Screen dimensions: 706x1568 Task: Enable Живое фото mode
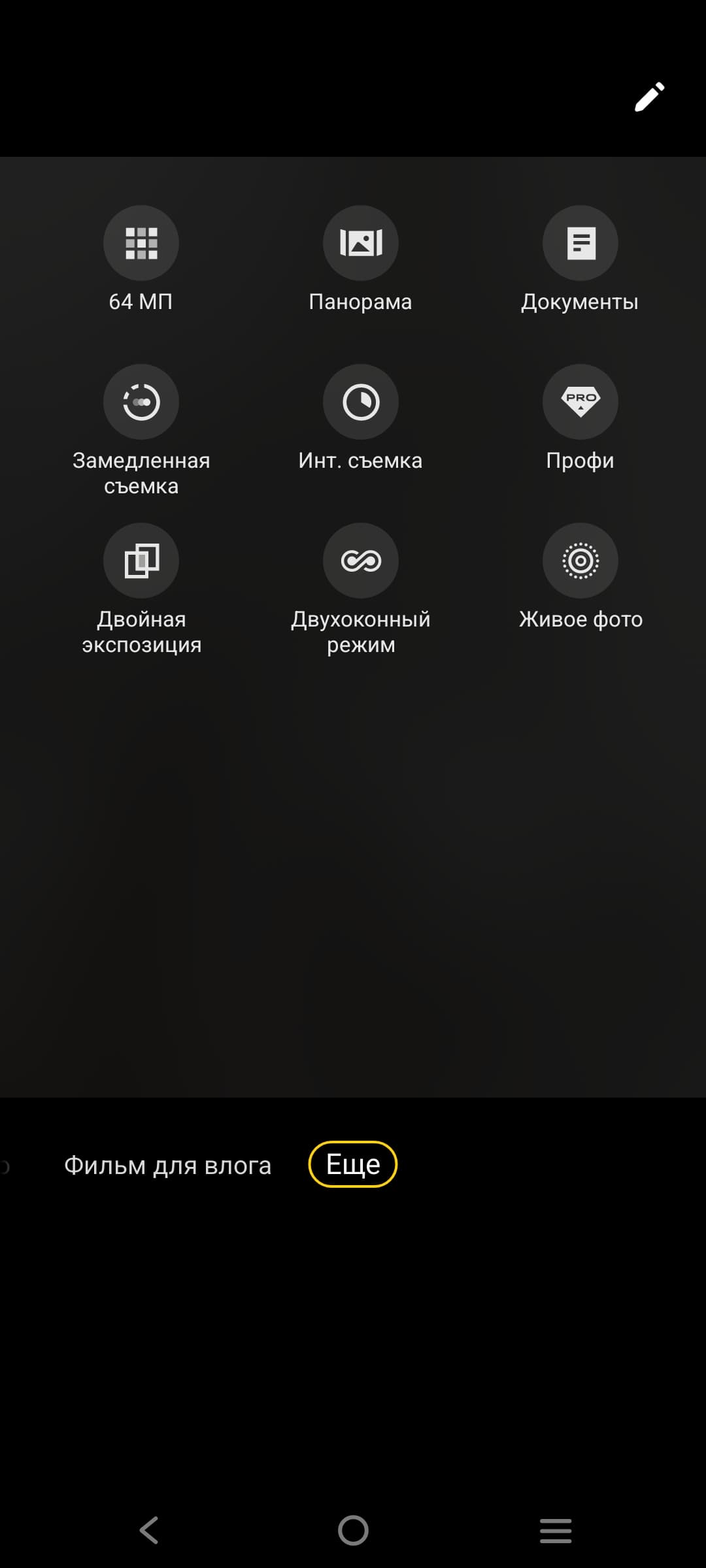click(x=580, y=561)
